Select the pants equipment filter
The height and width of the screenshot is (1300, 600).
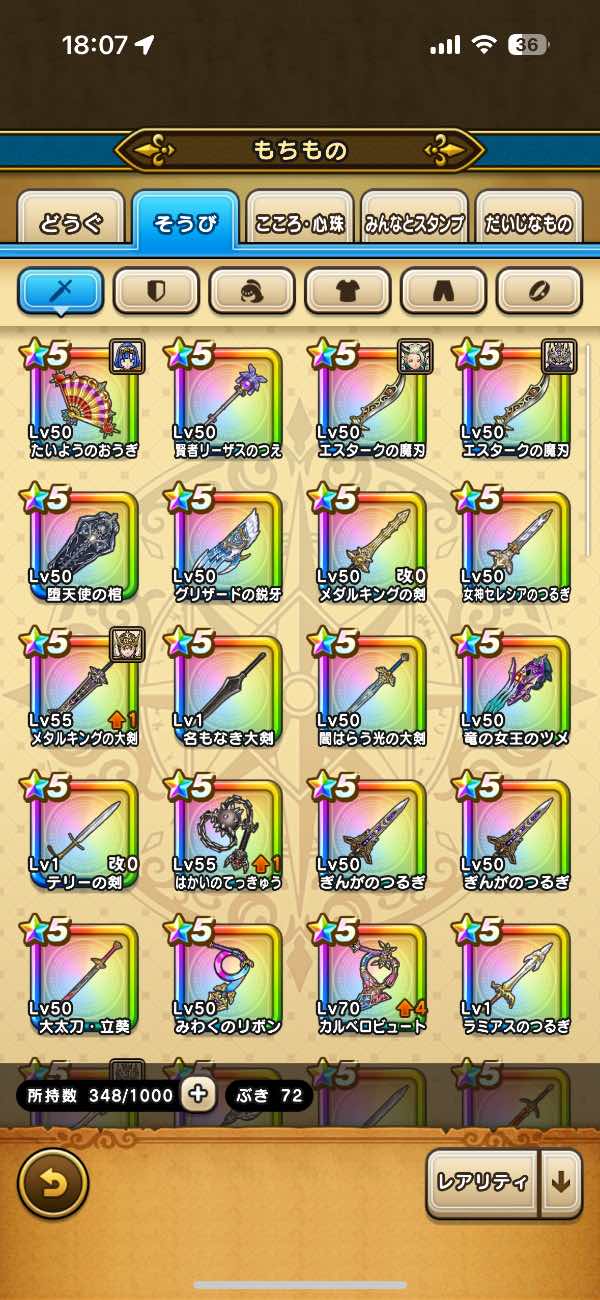coord(443,291)
